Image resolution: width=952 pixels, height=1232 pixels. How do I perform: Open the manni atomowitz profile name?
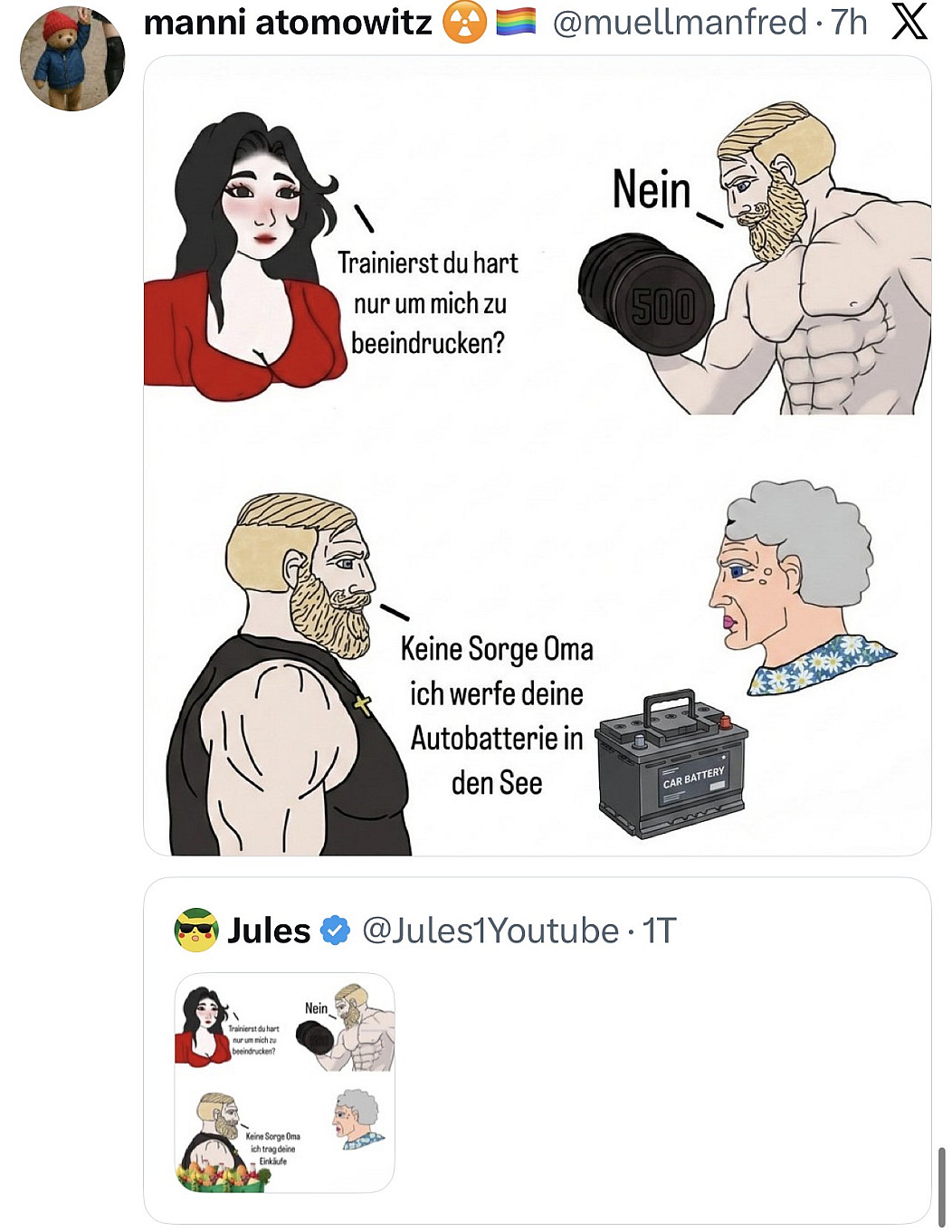coord(288,23)
